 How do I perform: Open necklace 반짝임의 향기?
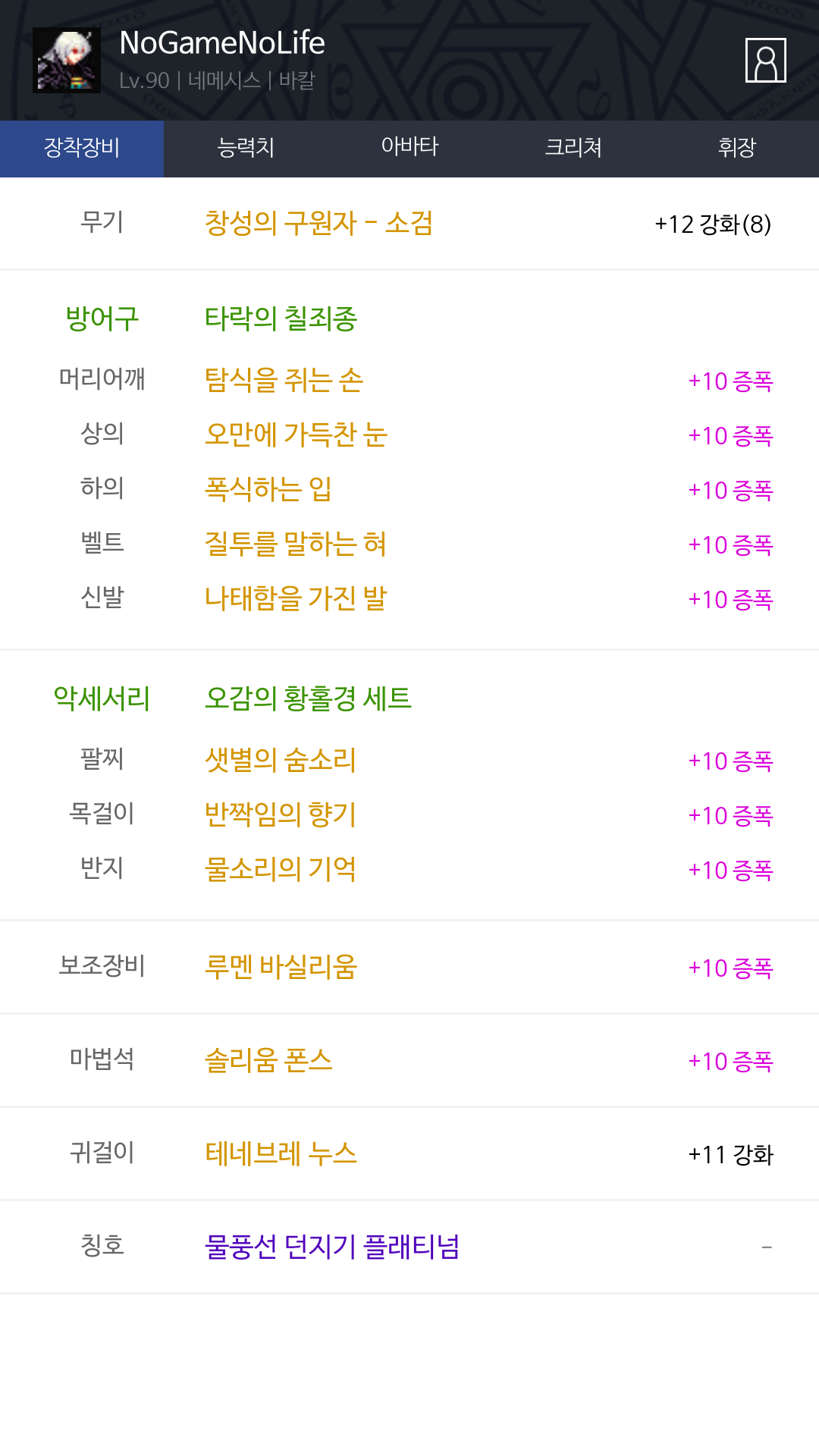click(281, 814)
